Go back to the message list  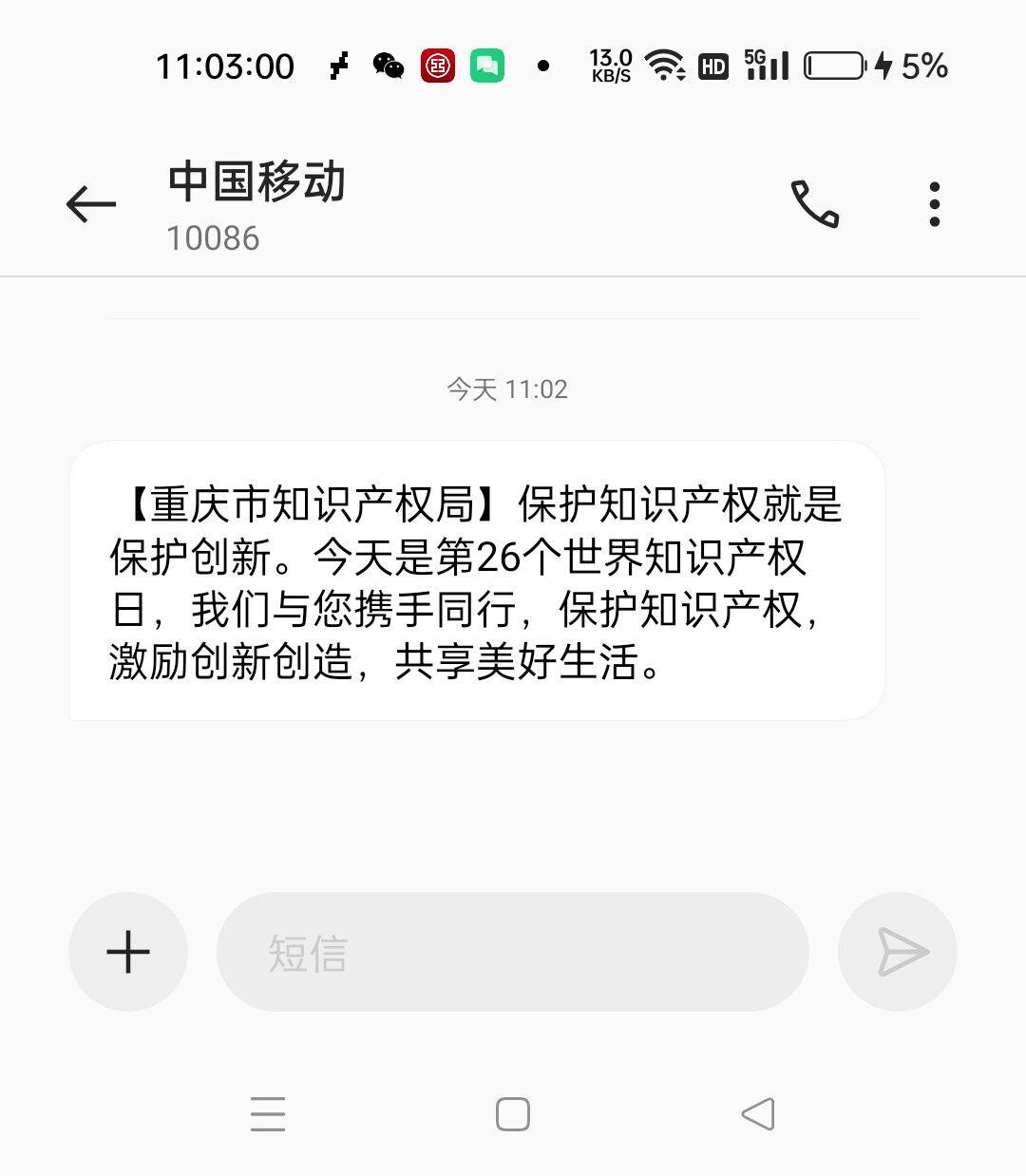[91, 204]
